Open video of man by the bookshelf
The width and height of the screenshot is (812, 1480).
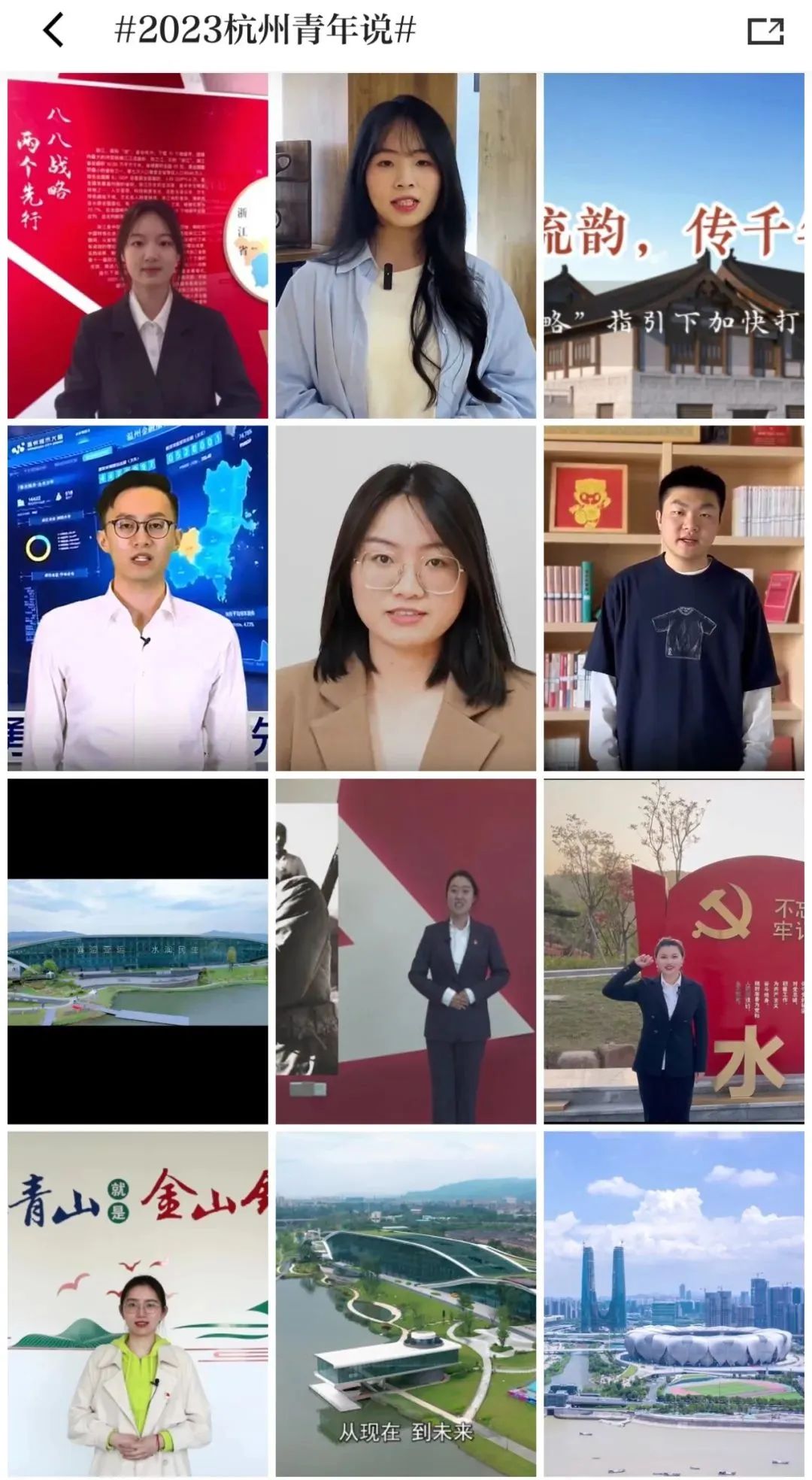coord(674,598)
